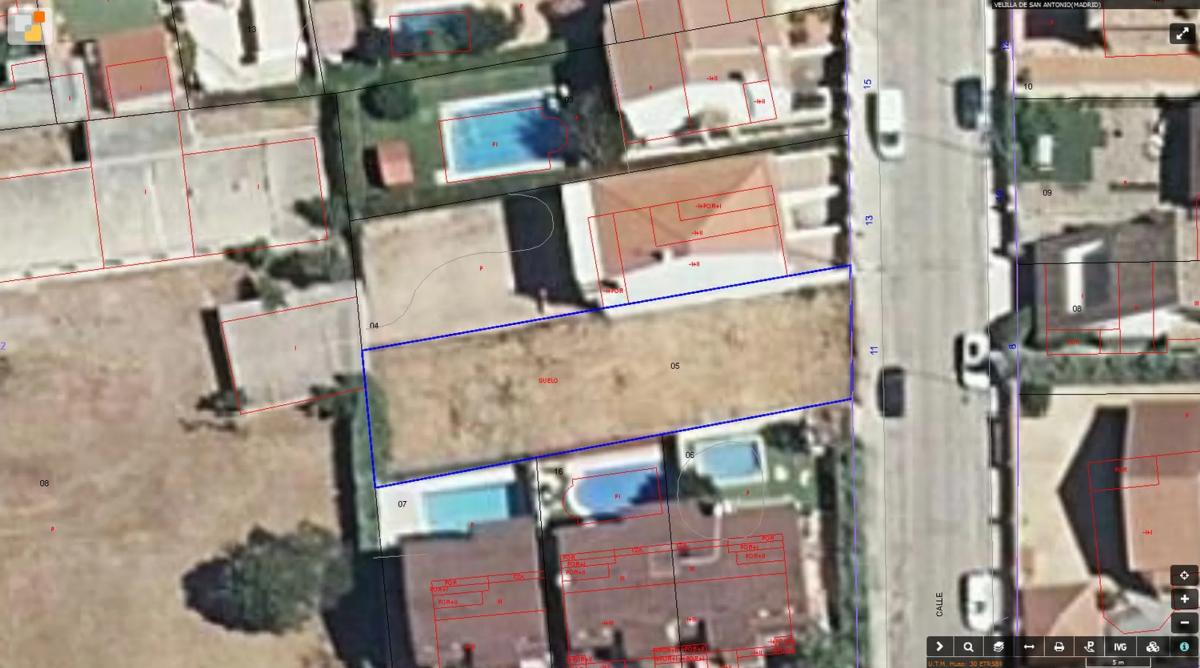Screen dimensions: 1200x668
Task: Zoom in with the plus button
Action: (x=1184, y=599)
